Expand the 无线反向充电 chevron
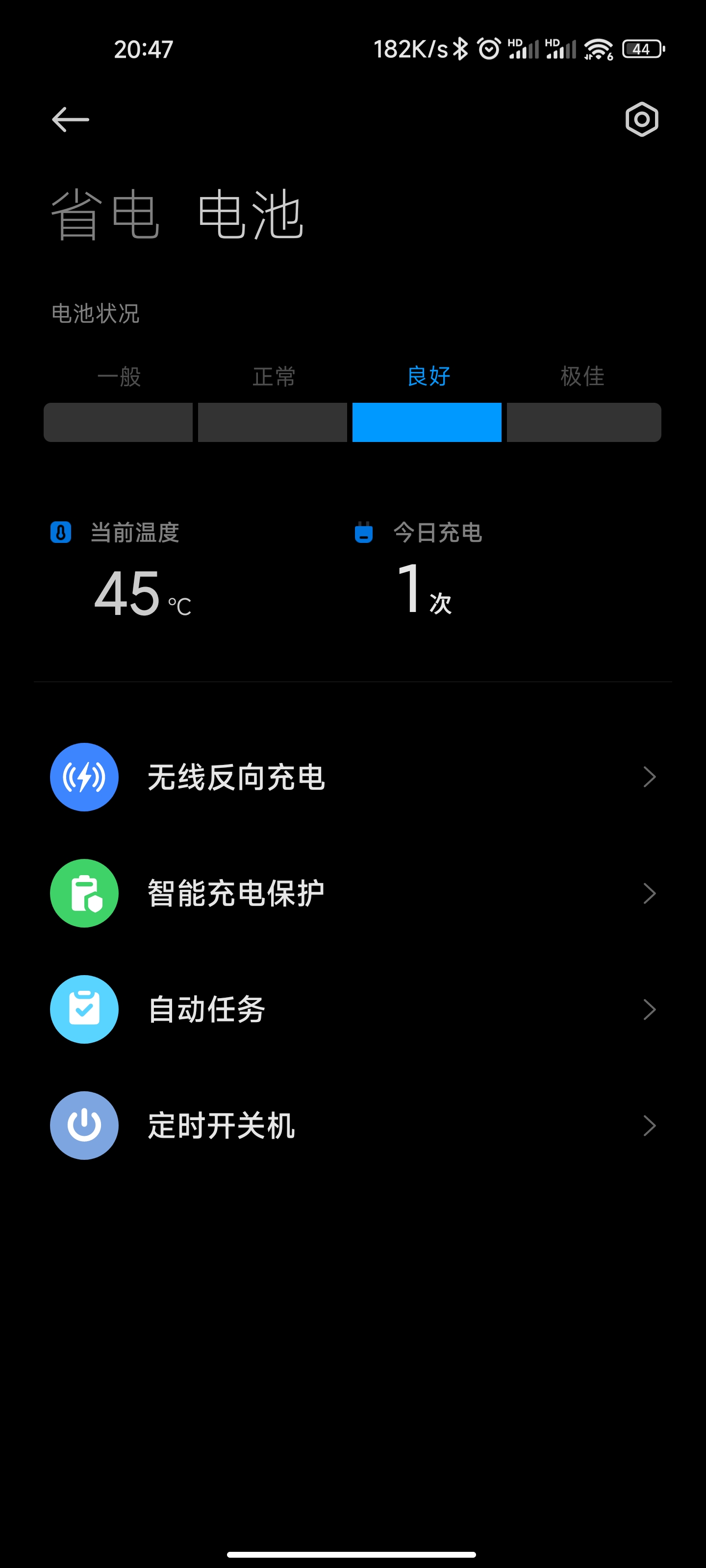Image resolution: width=706 pixels, height=1568 pixels. coord(649,777)
